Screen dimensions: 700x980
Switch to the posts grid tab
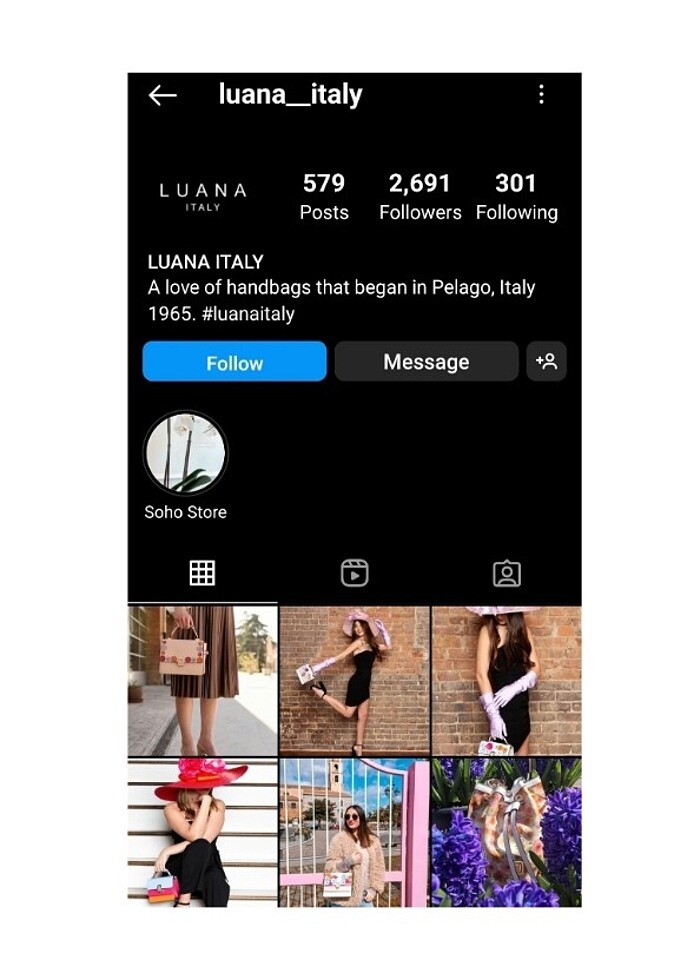202,573
